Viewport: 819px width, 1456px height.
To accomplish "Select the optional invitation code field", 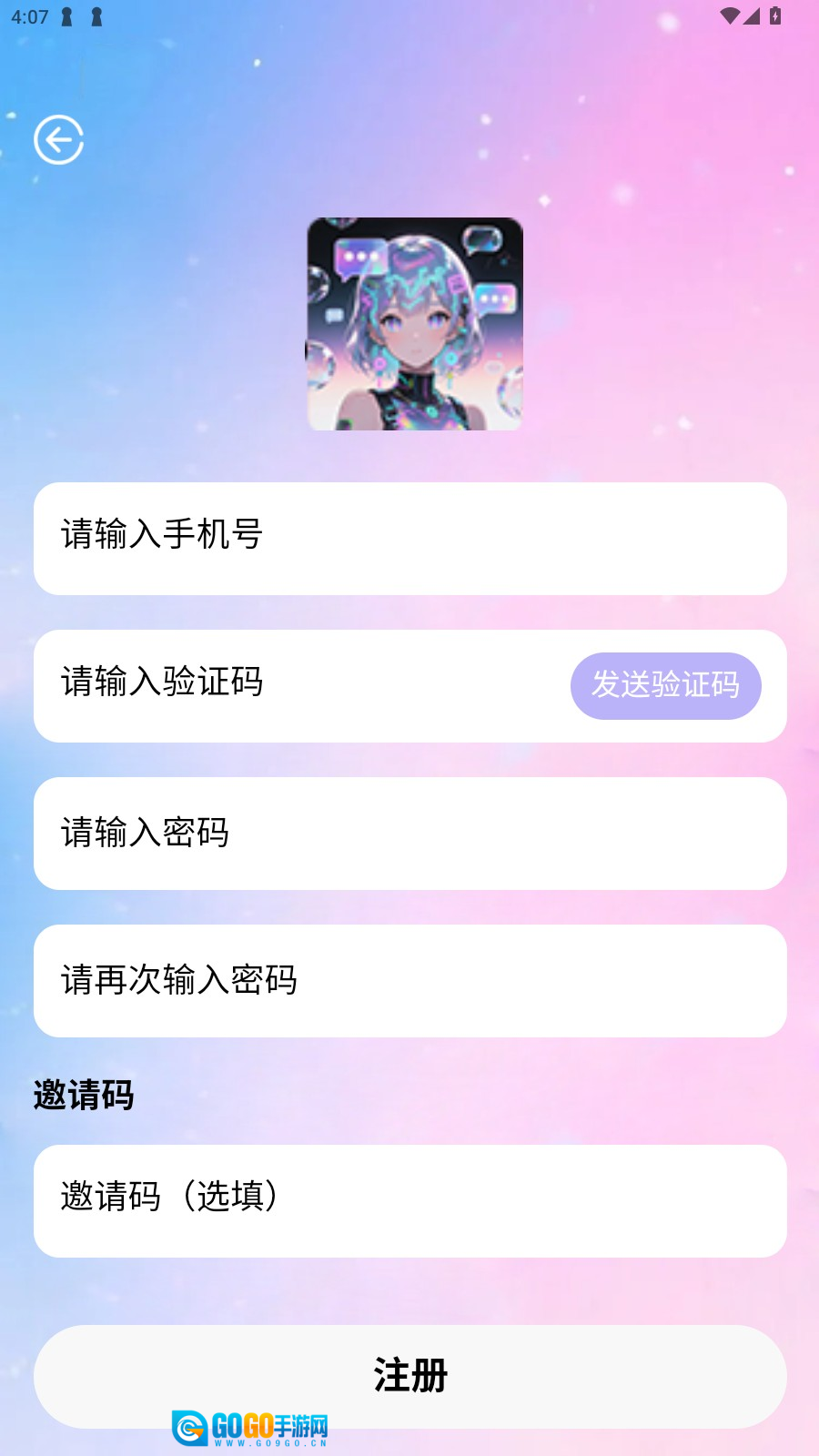I will click(409, 1201).
